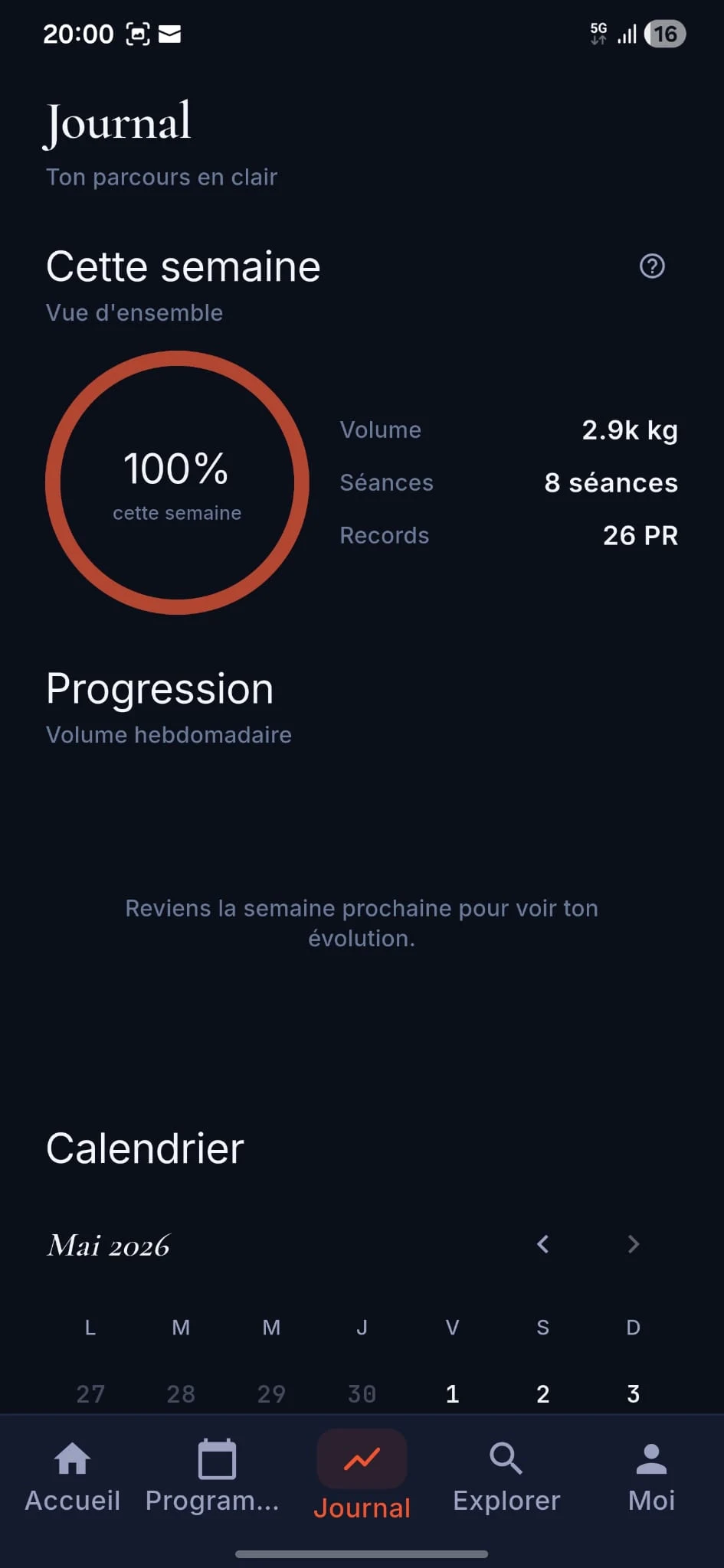Go to the next calendar month
The height and width of the screenshot is (1568, 724).
point(634,1244)
